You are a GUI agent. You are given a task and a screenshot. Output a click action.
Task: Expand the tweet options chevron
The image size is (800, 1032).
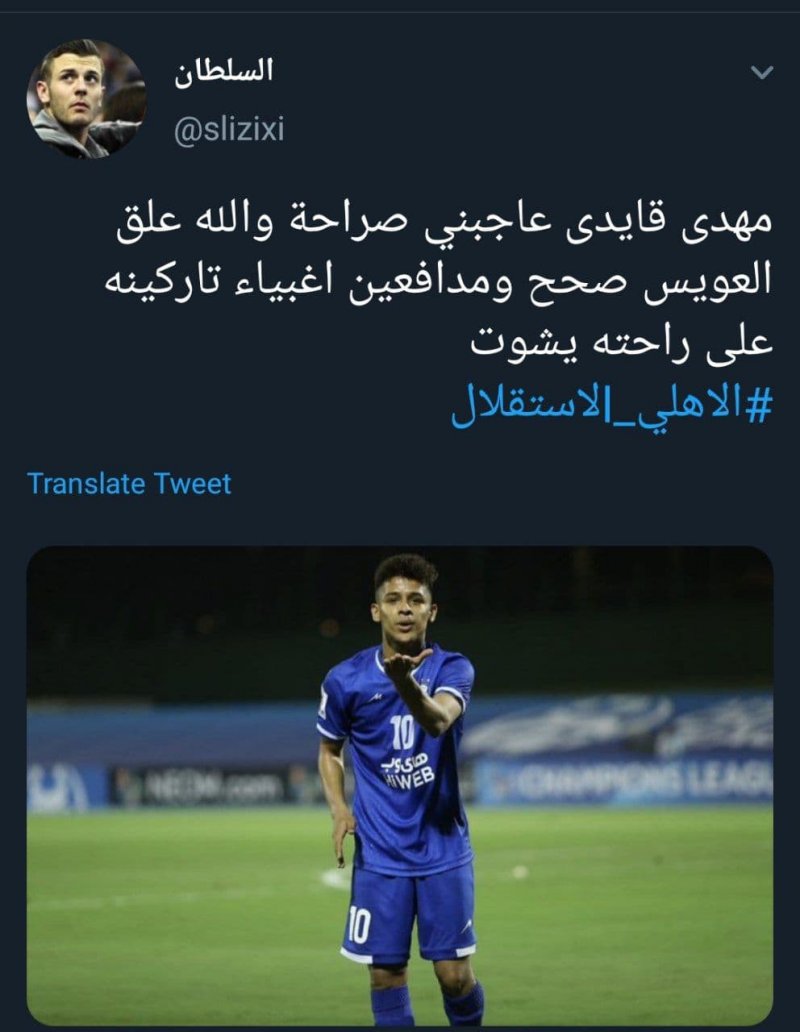click(x=762, y=73)
